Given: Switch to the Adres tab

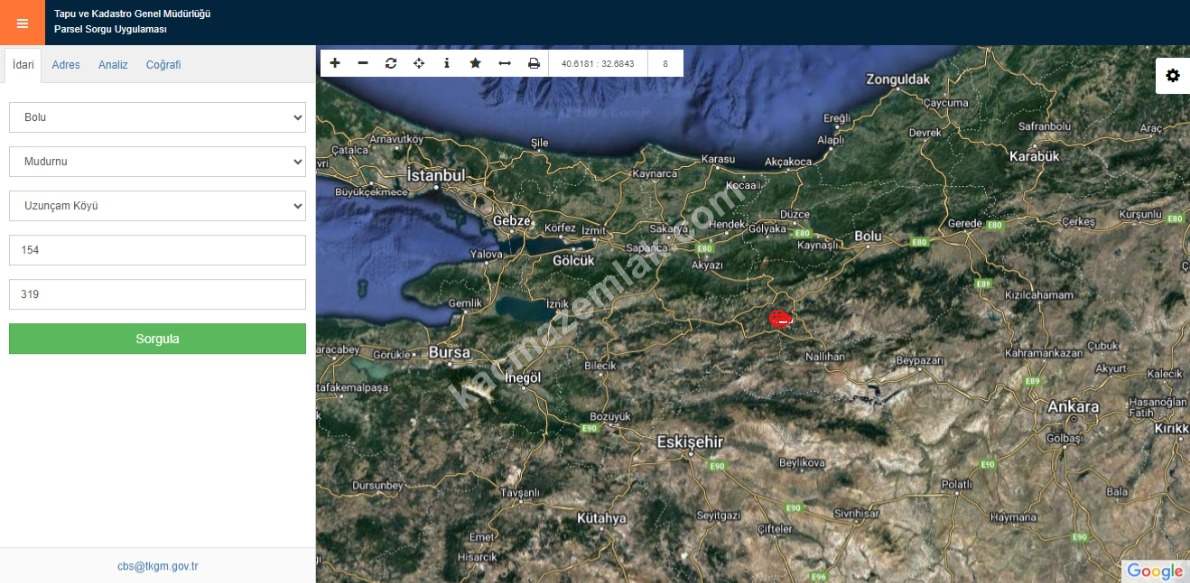Looking at the screenshot, I should [66, 65].
